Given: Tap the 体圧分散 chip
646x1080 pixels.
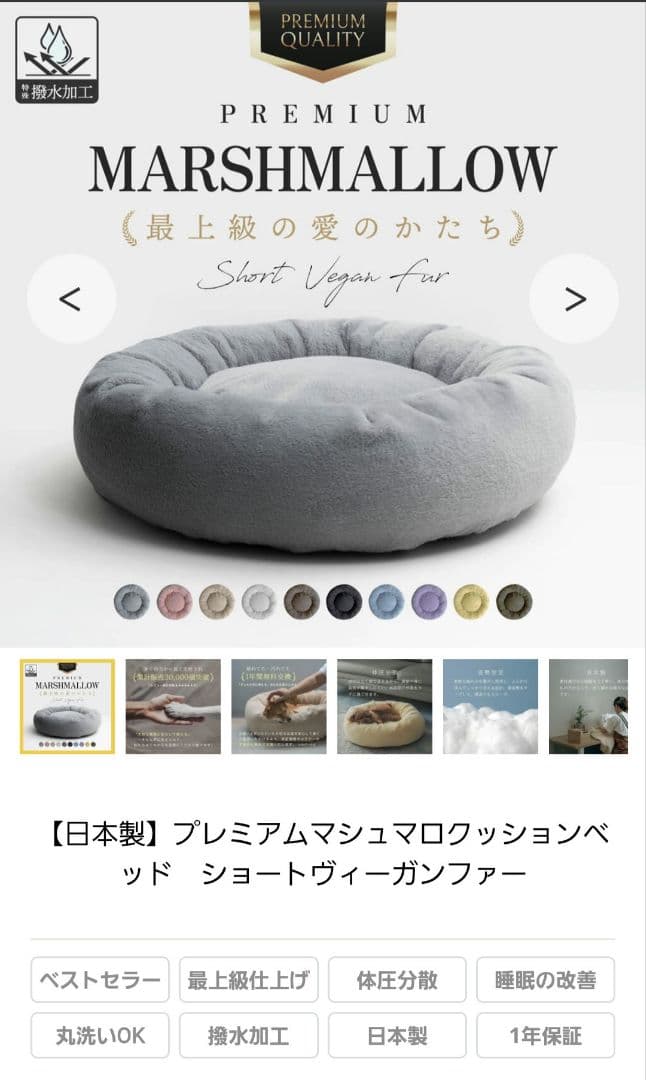Looking at the screenshot, I should [397, 980].
